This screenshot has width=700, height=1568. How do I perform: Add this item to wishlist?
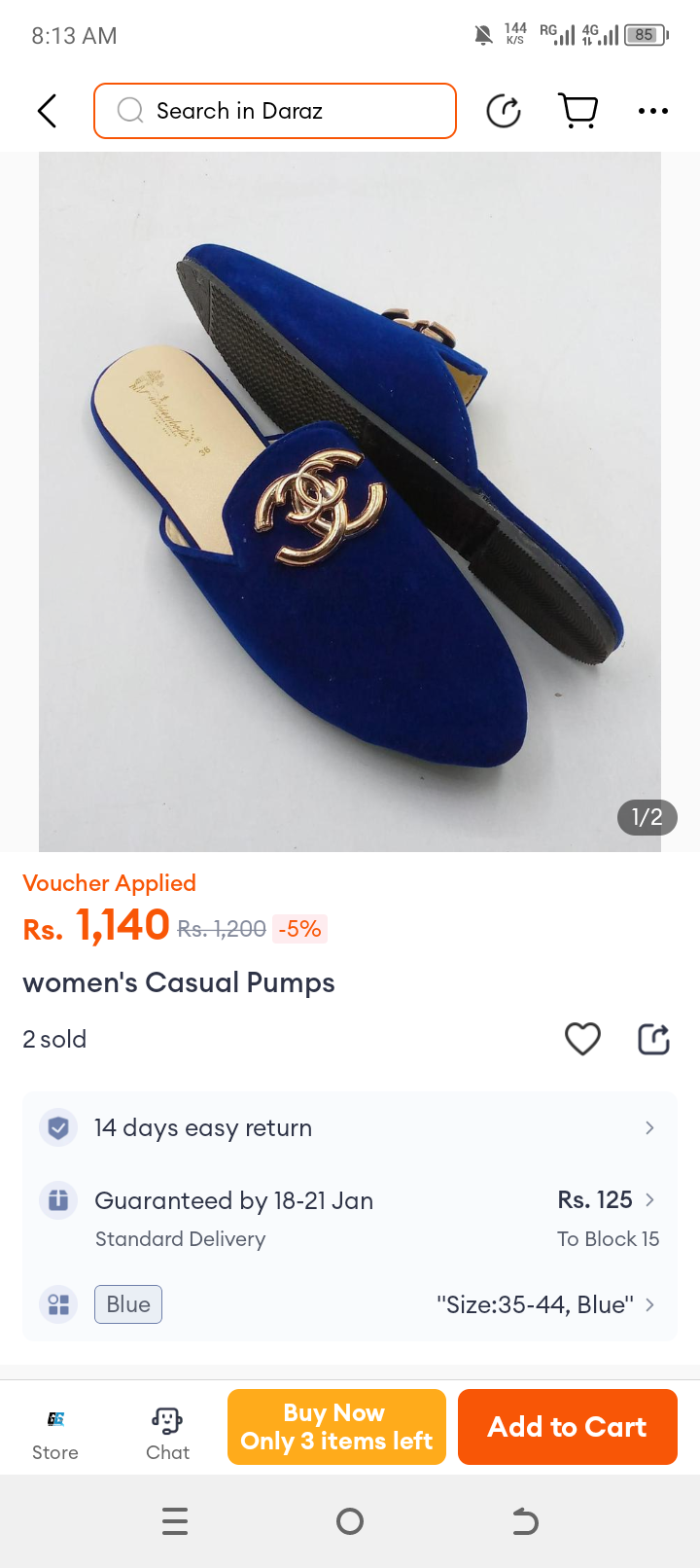click(582, 1039)
